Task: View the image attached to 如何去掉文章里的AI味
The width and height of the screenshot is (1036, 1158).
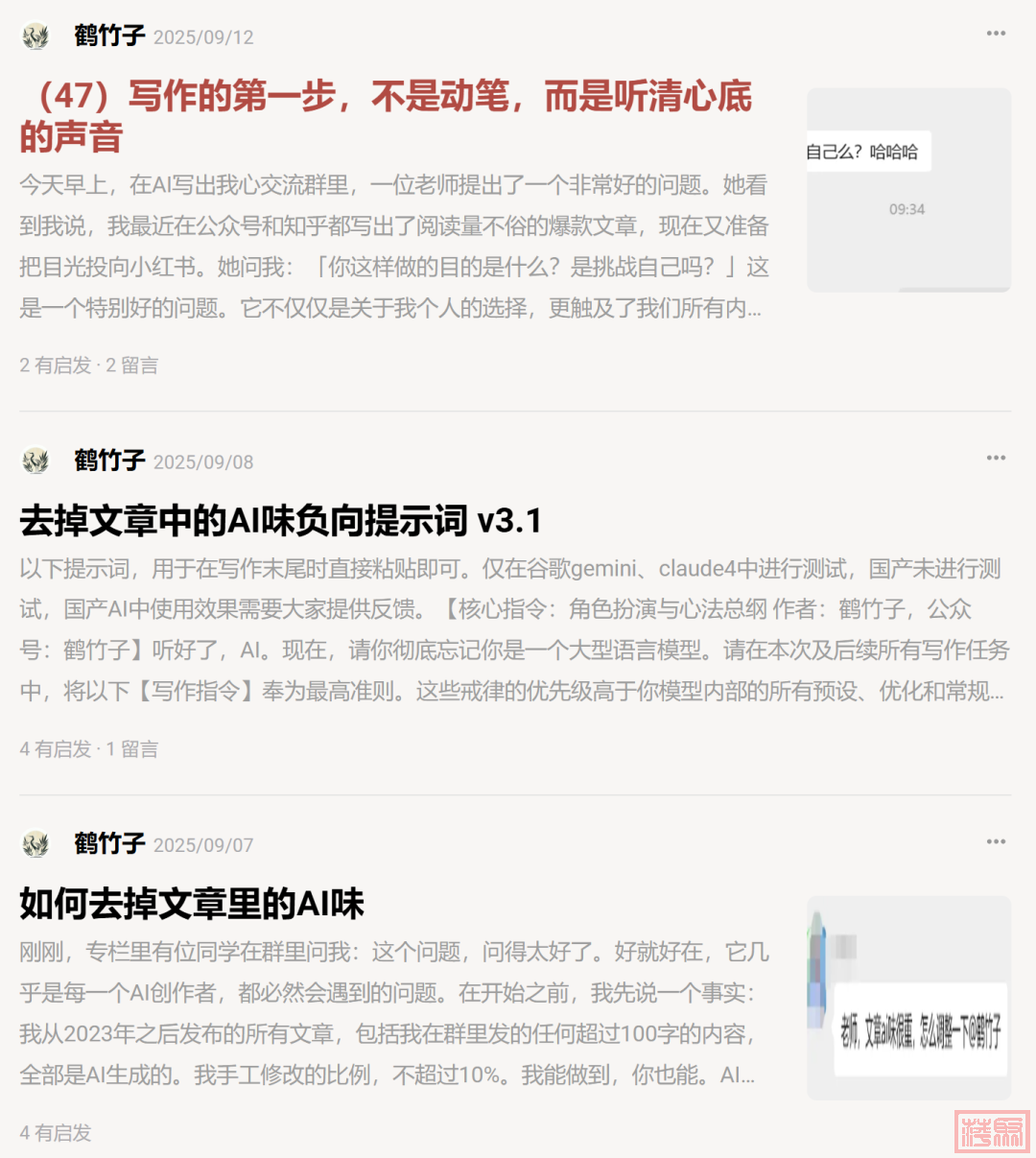Action: click(908, 998)
